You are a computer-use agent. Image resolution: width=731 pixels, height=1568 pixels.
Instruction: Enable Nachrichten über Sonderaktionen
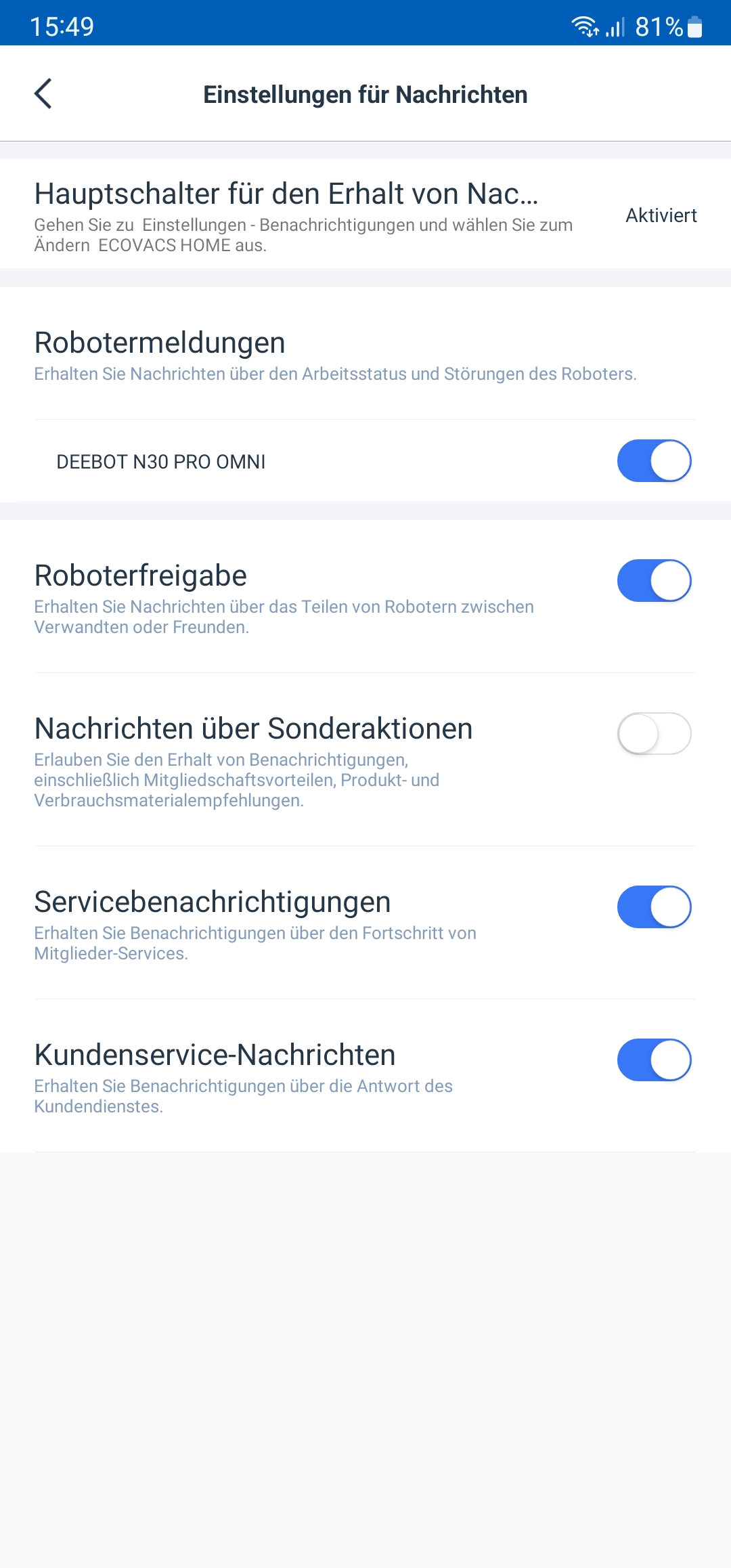(x=654, y=733)
